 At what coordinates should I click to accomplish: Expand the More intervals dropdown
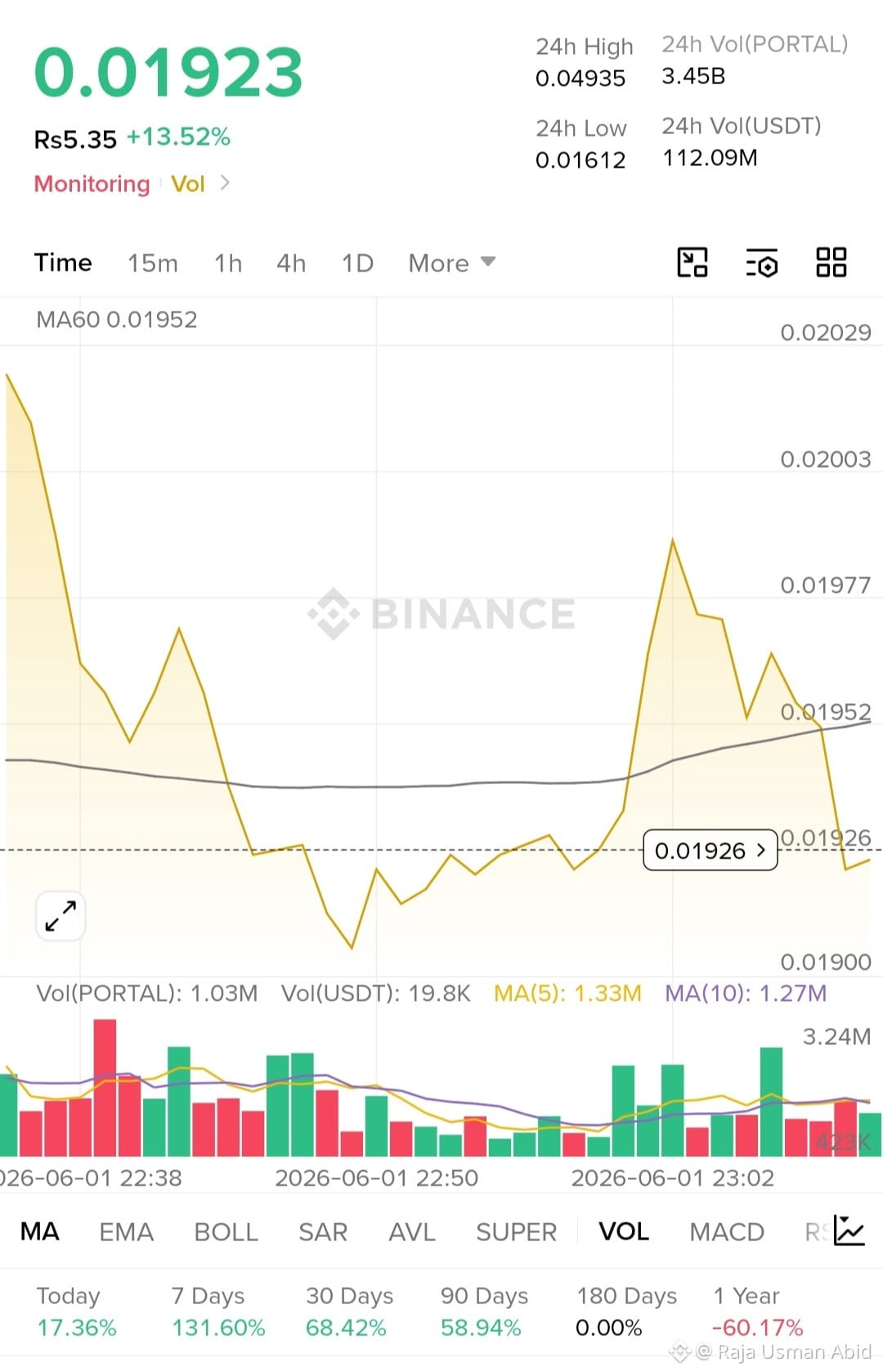(452, 263)
